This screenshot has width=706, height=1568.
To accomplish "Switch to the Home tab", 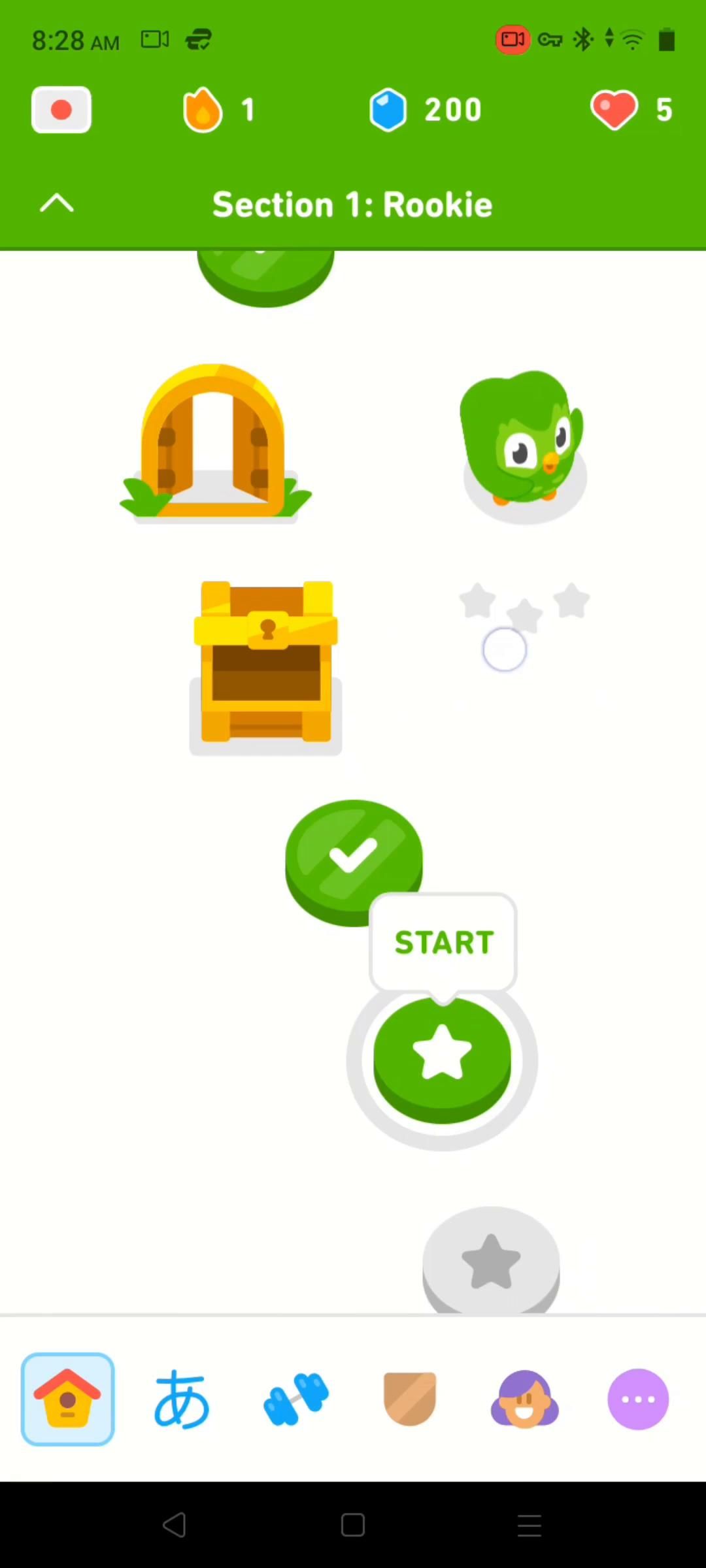I will [x=68, y=1399].
